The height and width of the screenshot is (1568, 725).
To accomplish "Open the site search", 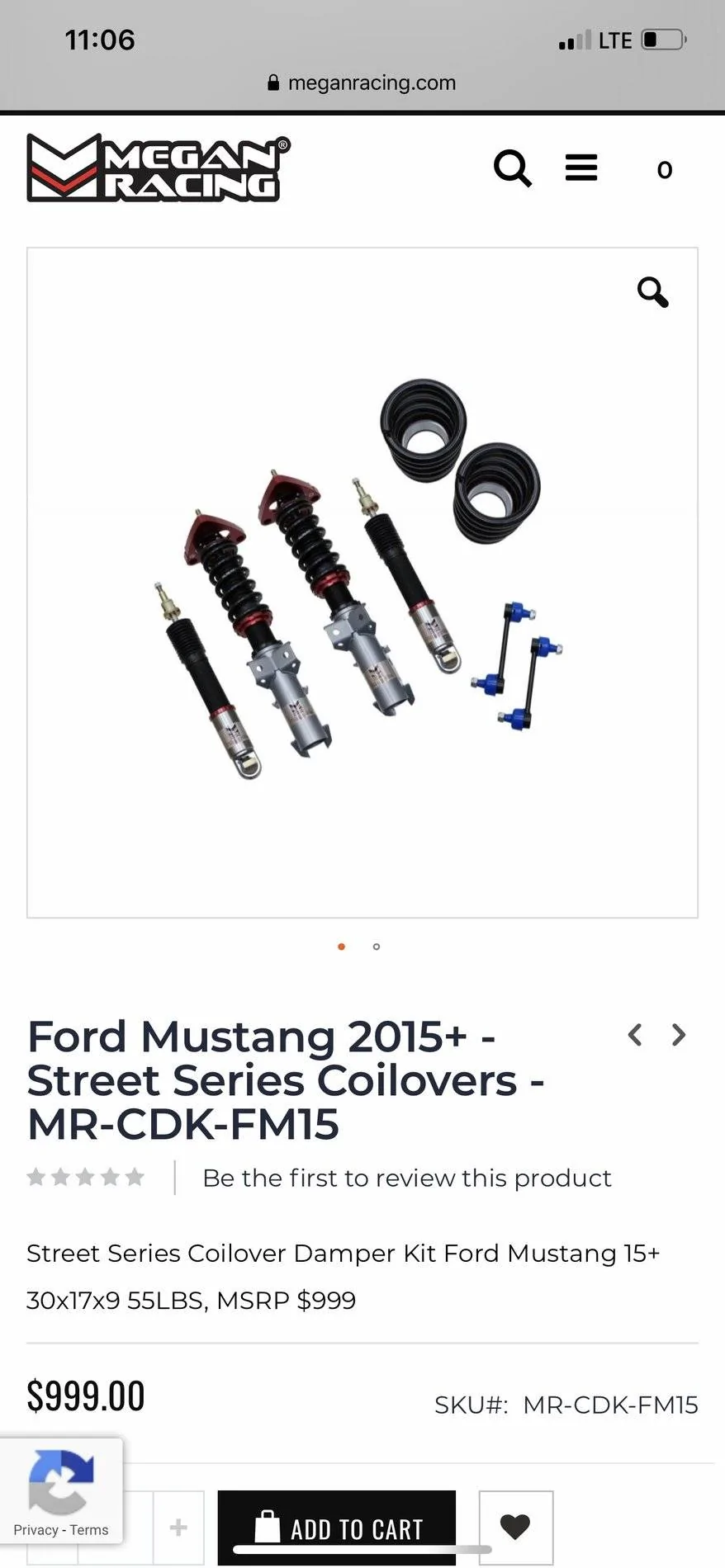I will [513, 168].
